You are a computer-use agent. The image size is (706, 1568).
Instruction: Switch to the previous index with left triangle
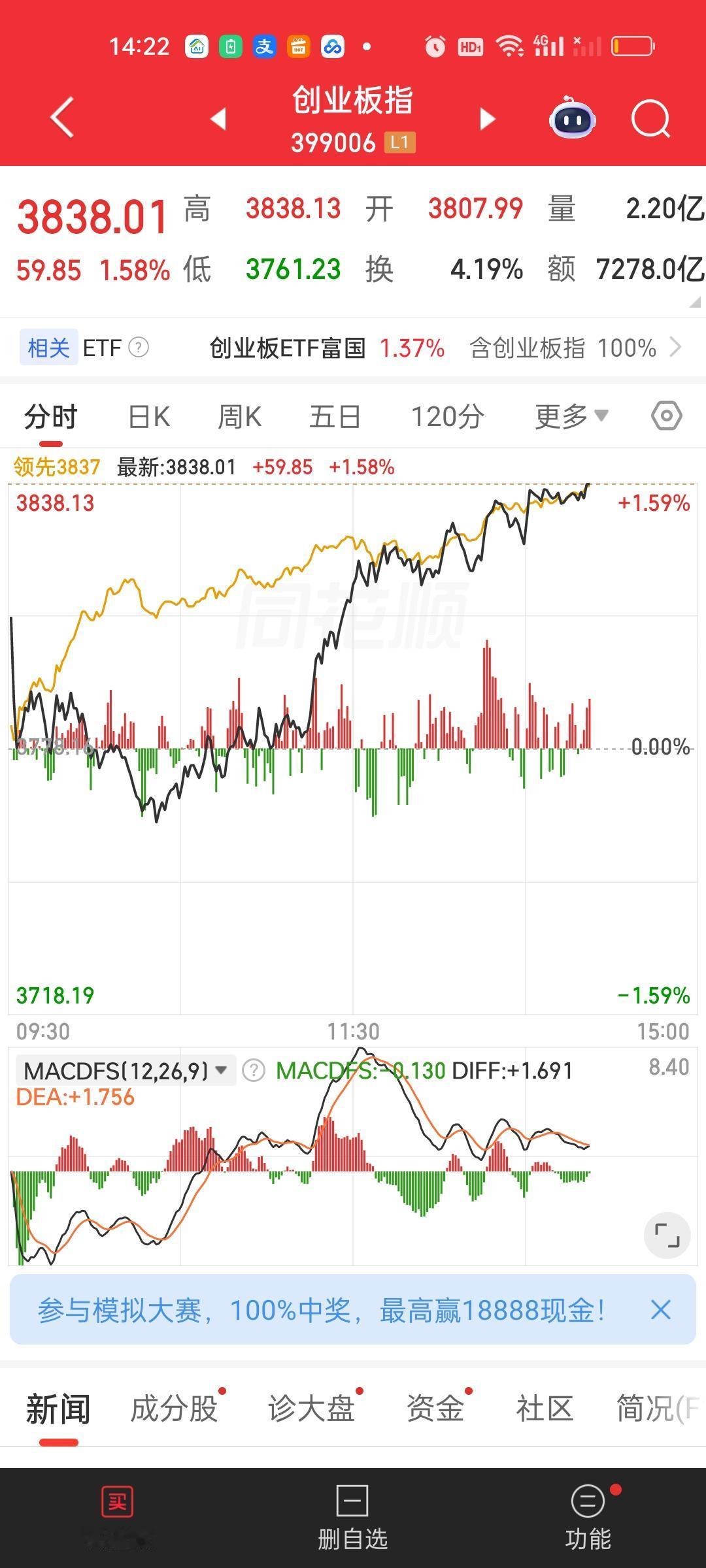[x=218, y=119]
